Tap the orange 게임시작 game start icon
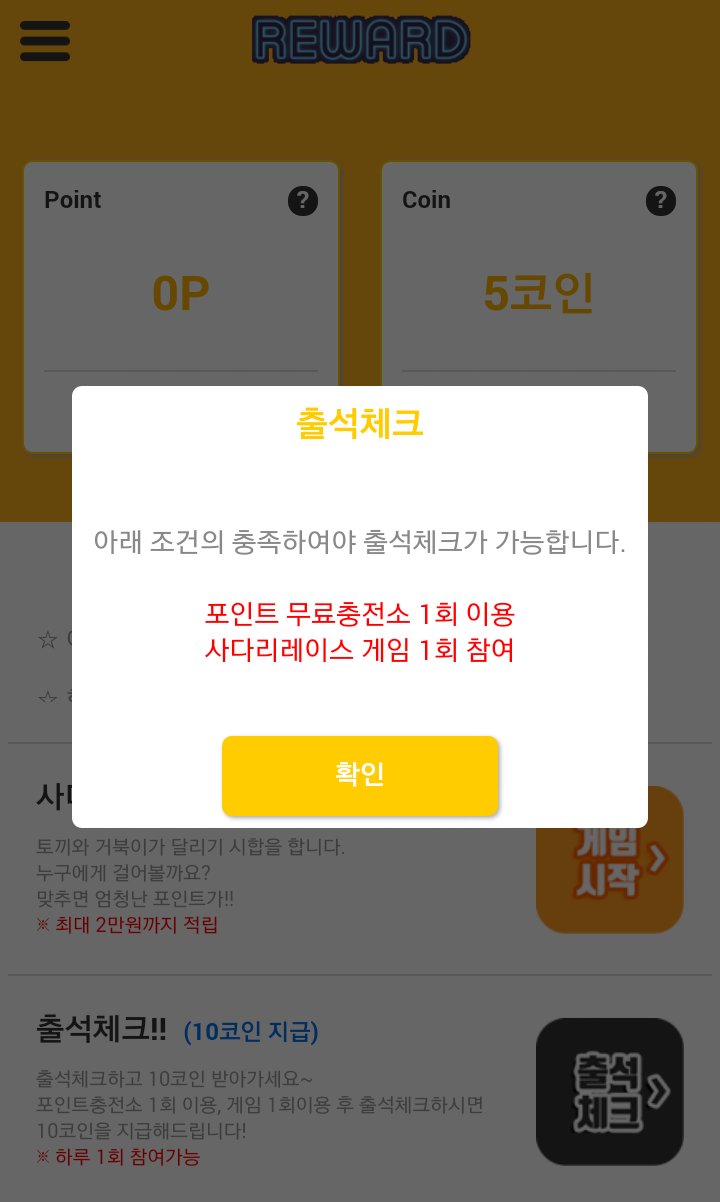720x1202 pixels. point(609,860)
